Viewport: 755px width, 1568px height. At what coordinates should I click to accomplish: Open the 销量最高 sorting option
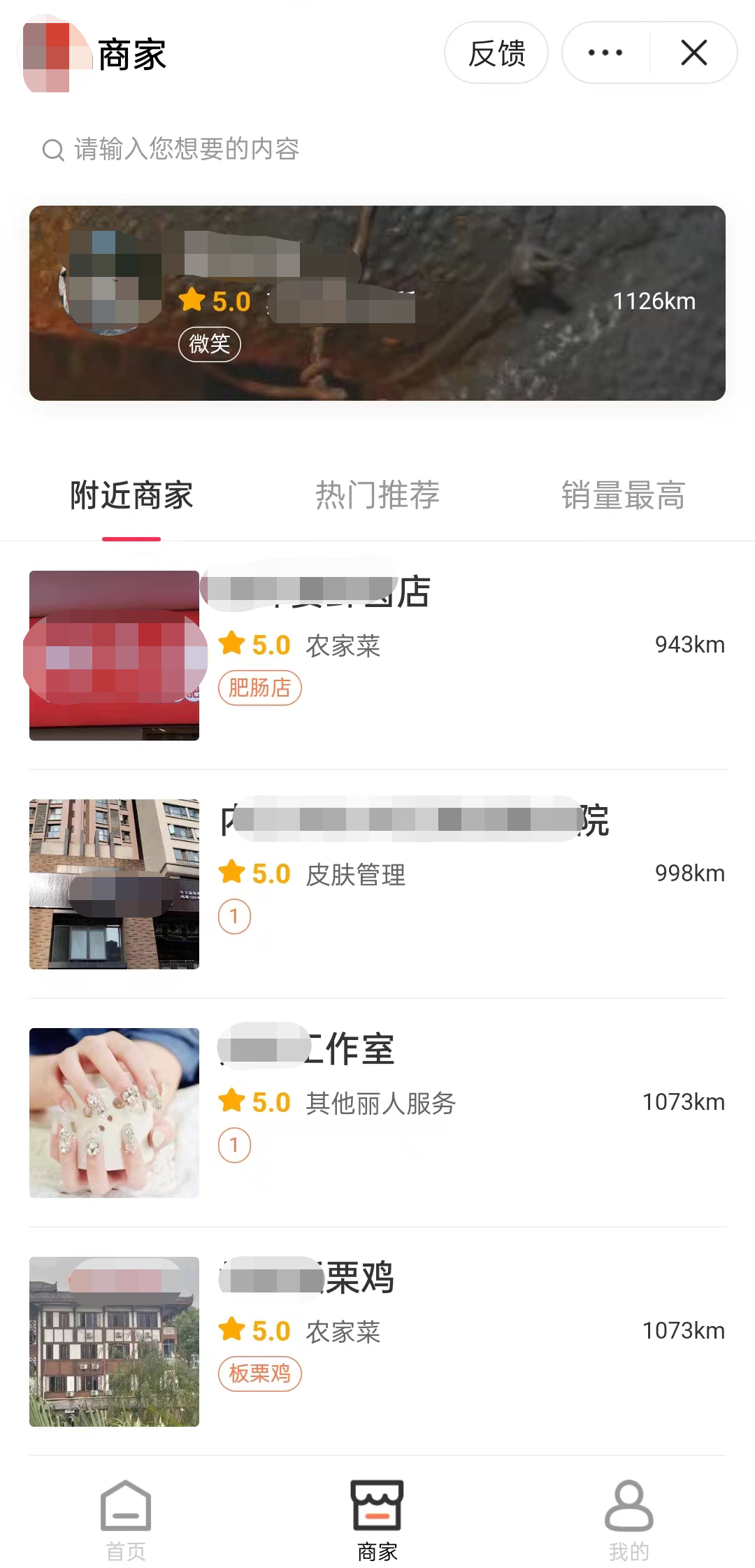tap(623, 495)
